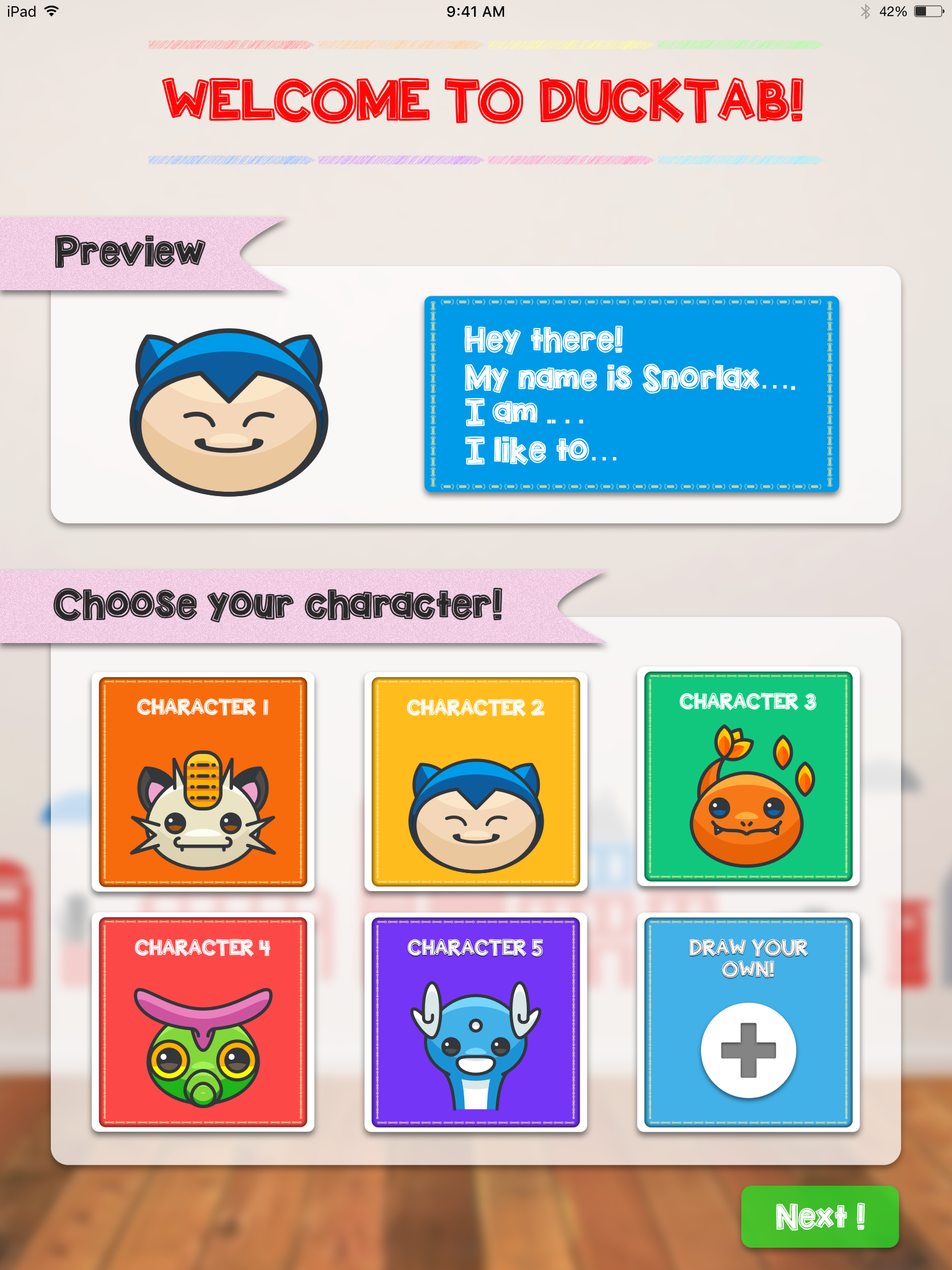The height and width of the screenshot is (1270, 952).
Task: Choose the Character 2 Snorlax card
Action: point(475,781)
